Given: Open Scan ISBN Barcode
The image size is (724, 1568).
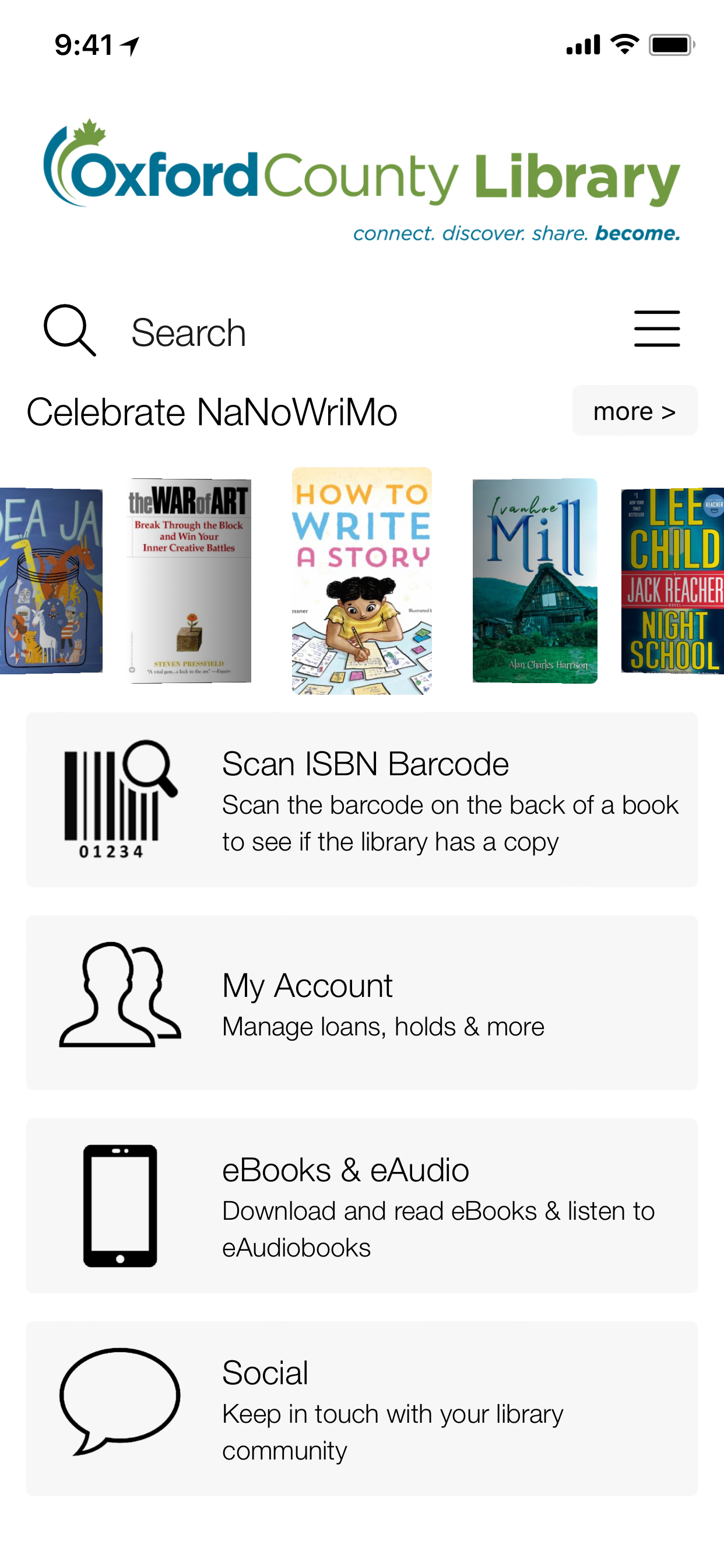Looking at the screenshot, I should [361, 799].
